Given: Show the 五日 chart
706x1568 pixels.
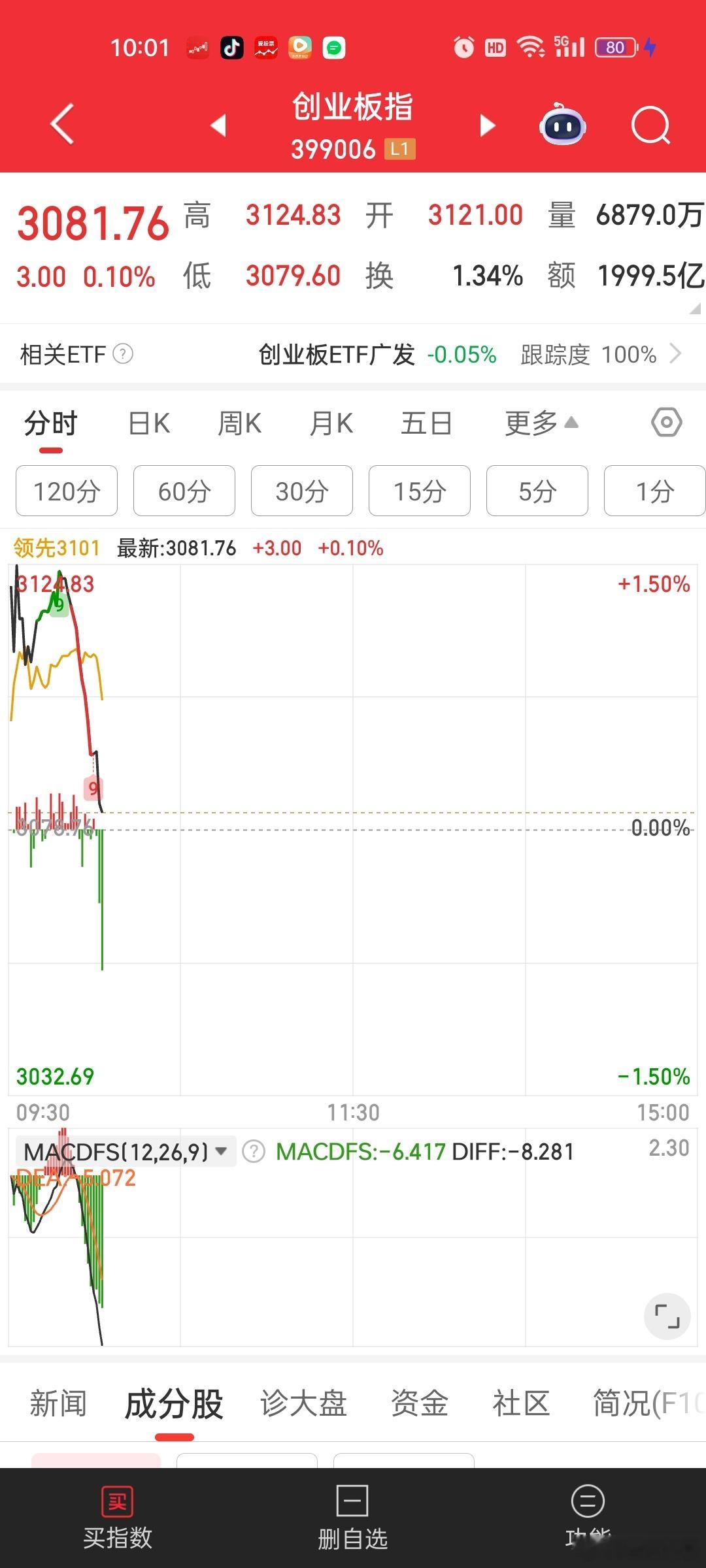Looking at the screenshot, I should (426, 423).
